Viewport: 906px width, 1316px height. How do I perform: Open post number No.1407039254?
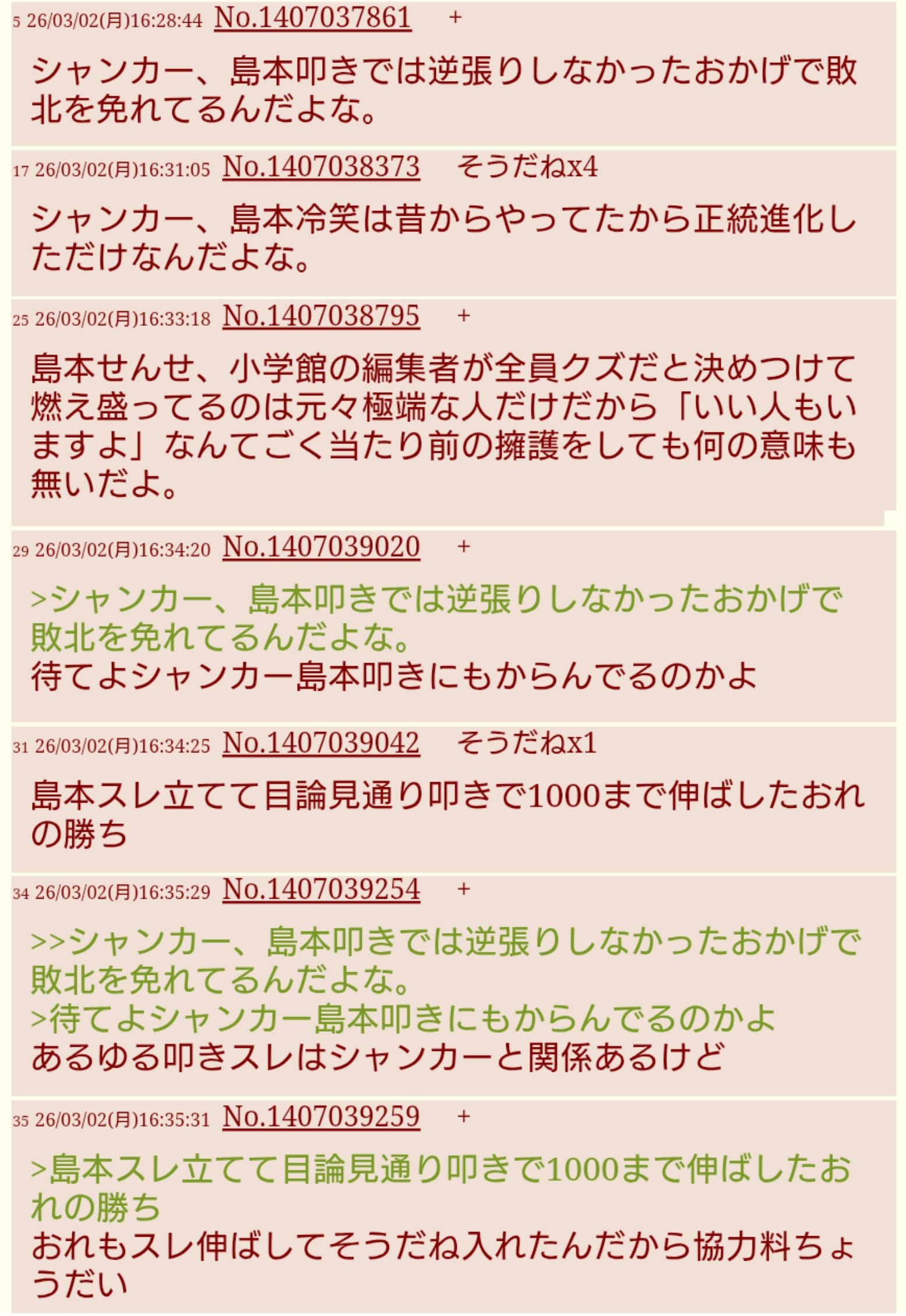click(x=321, y=890)
